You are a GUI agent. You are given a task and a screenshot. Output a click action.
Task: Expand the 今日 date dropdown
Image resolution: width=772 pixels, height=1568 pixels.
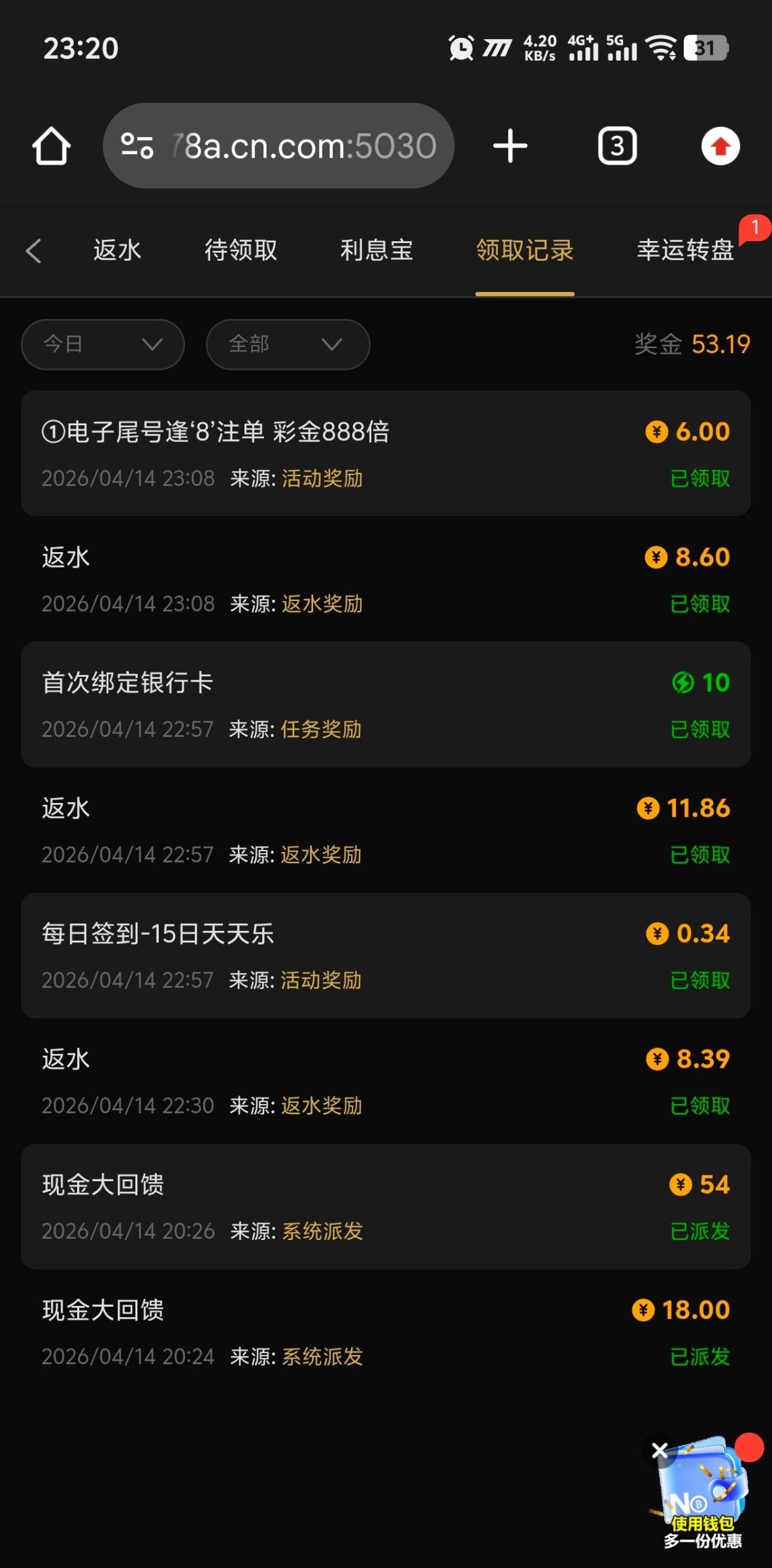click(x=103, y=344)
